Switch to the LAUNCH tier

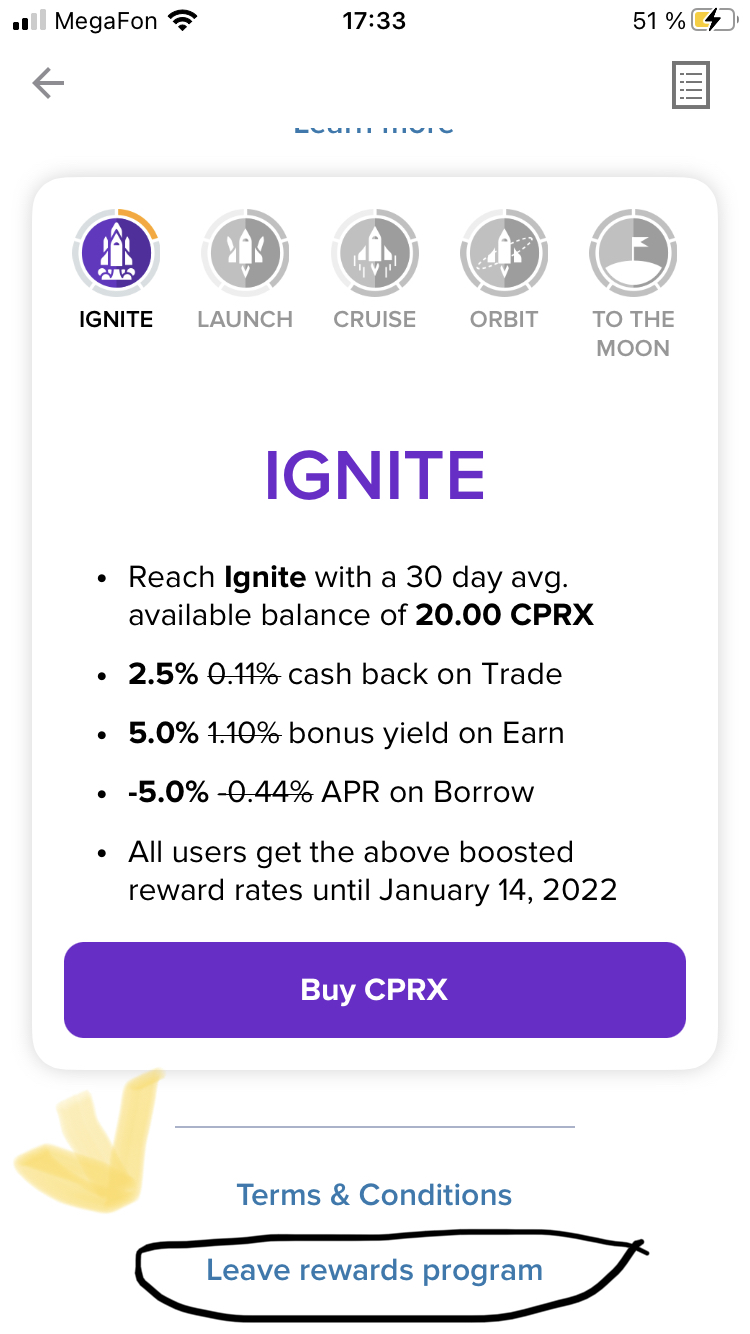click(245, 271)
